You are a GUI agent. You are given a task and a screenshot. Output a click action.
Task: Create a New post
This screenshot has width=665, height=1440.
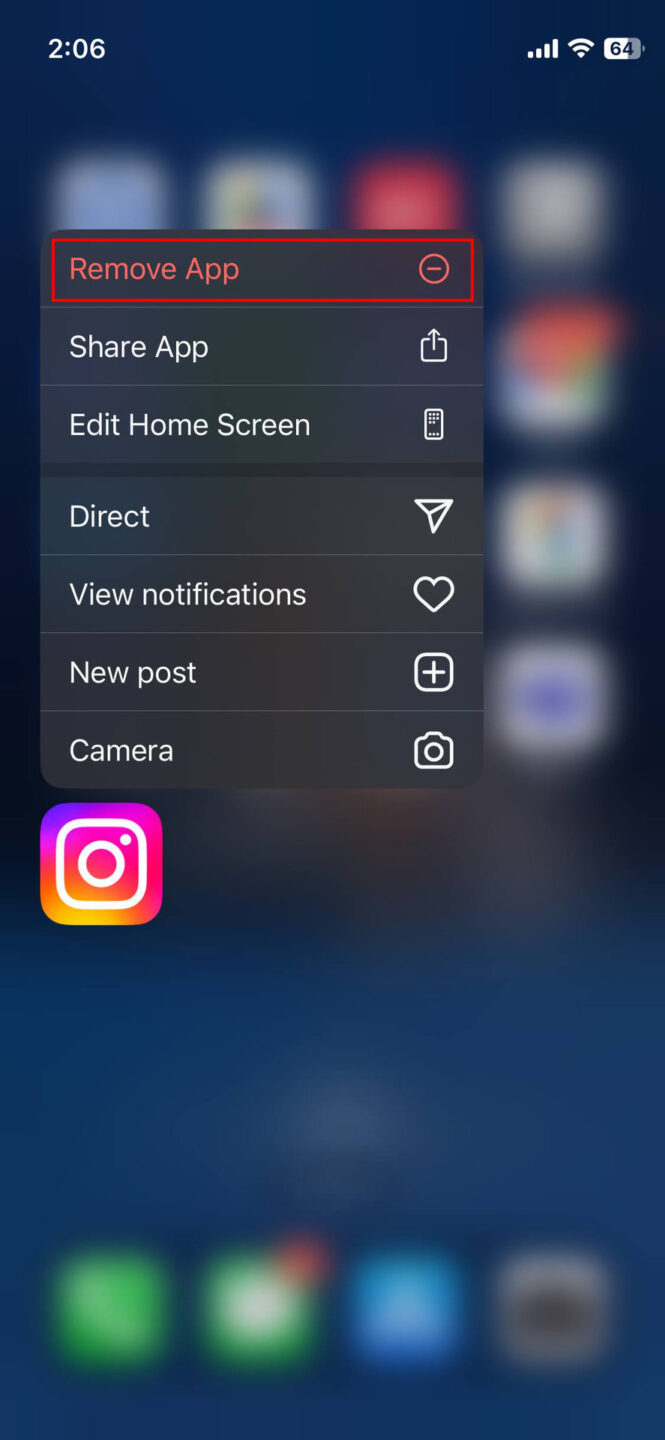click(x=260, y=673)
